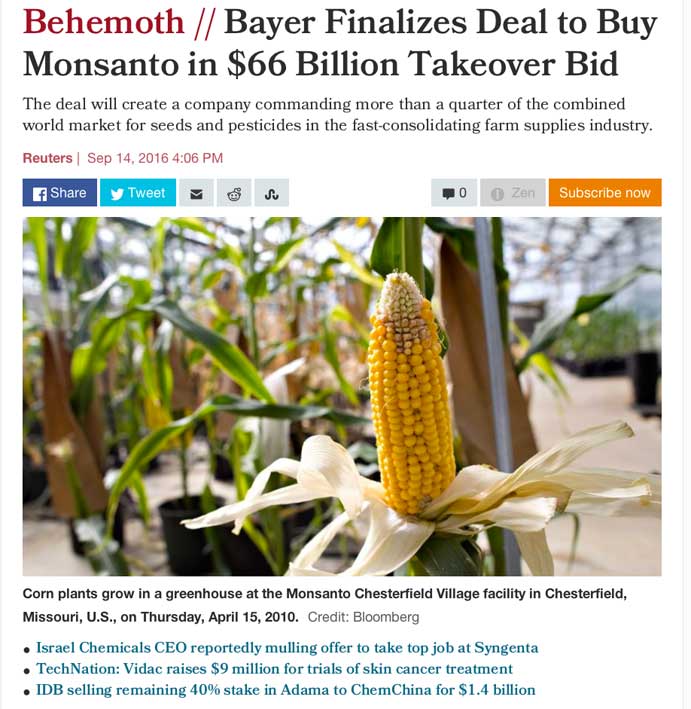Share article on StumbleUpon
This screenshot has height=709, width=691.
click(271, 193)
